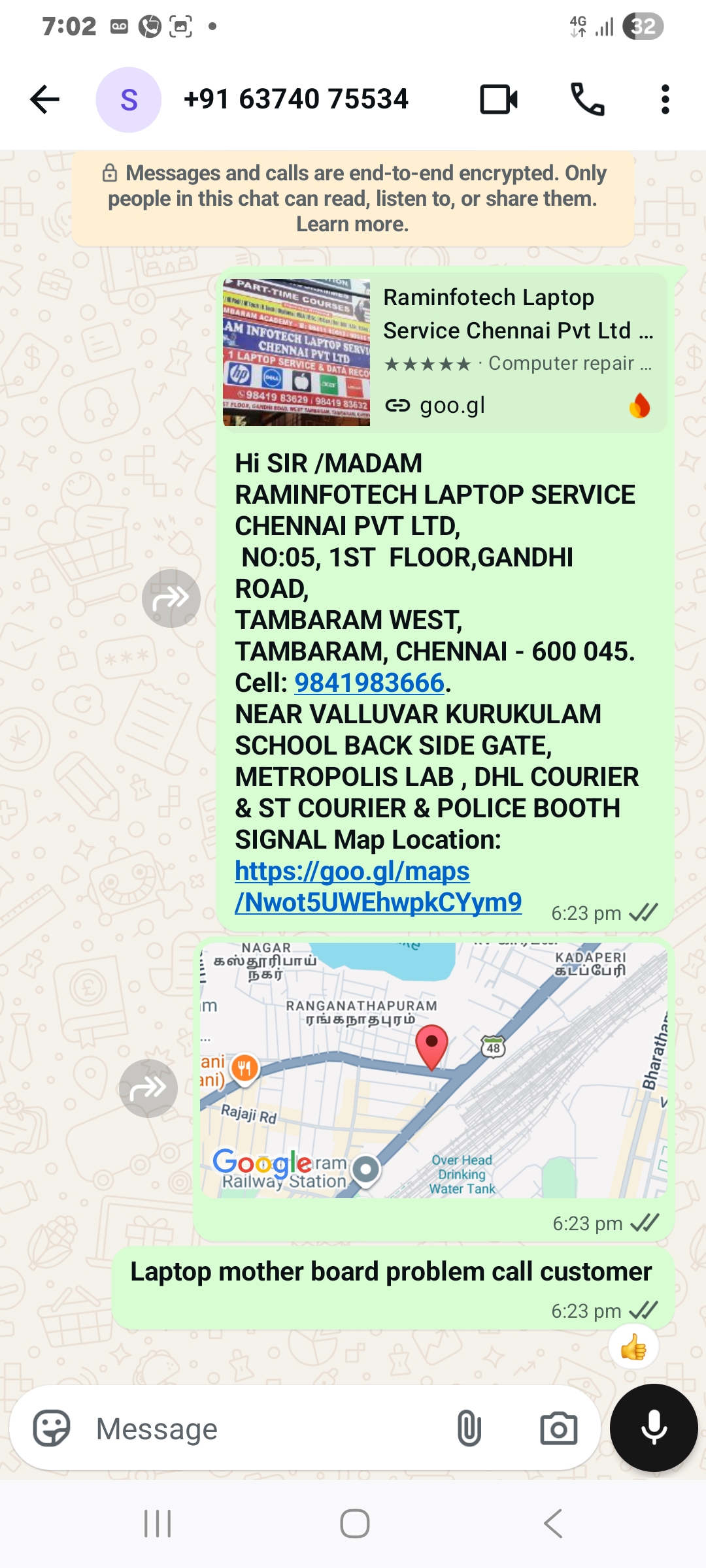This screenshot has height=1568, width=706.
Task: Go back to the chat list
Action: [x=44, y=99]
